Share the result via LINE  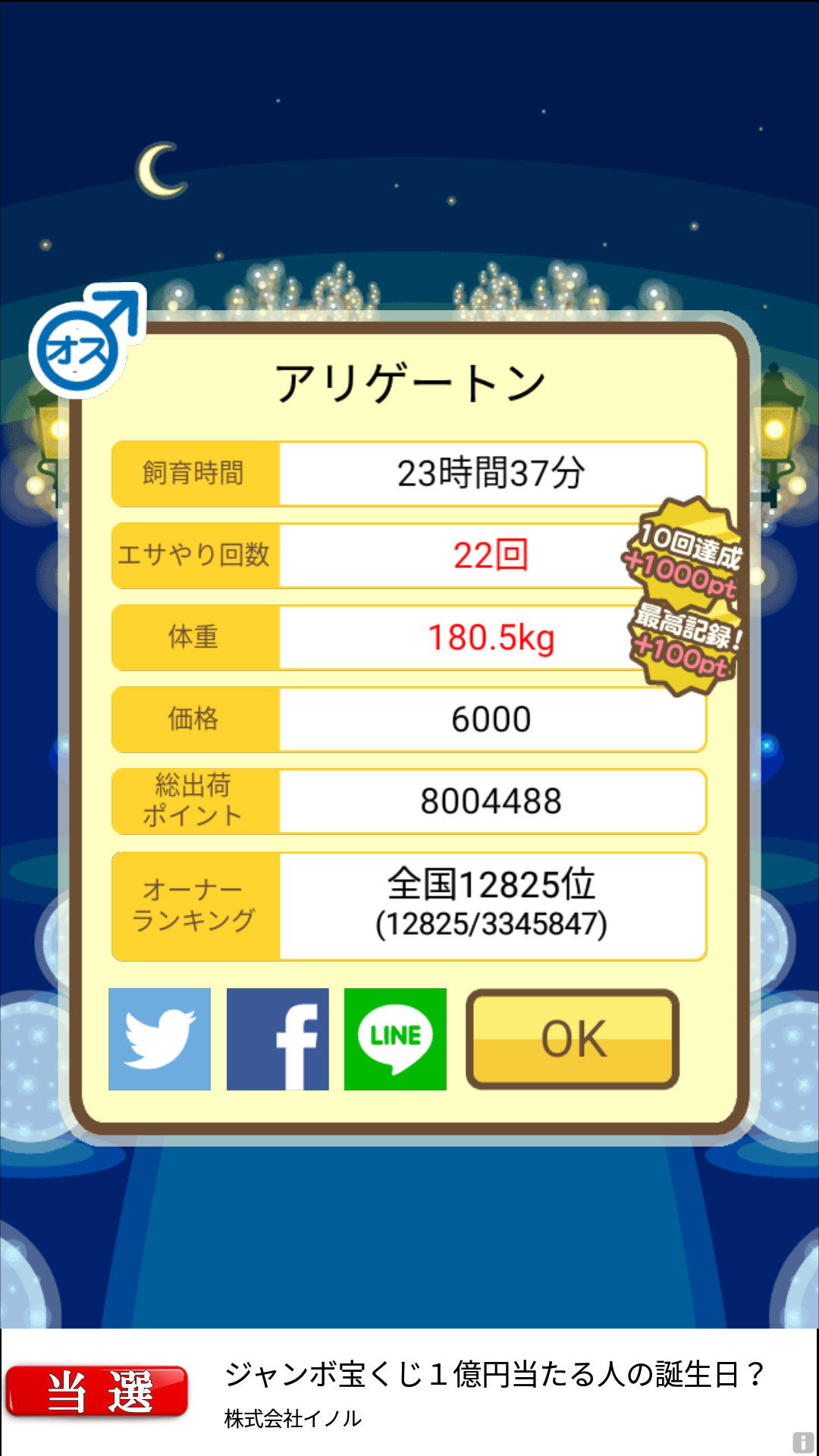pos(395,1039)
